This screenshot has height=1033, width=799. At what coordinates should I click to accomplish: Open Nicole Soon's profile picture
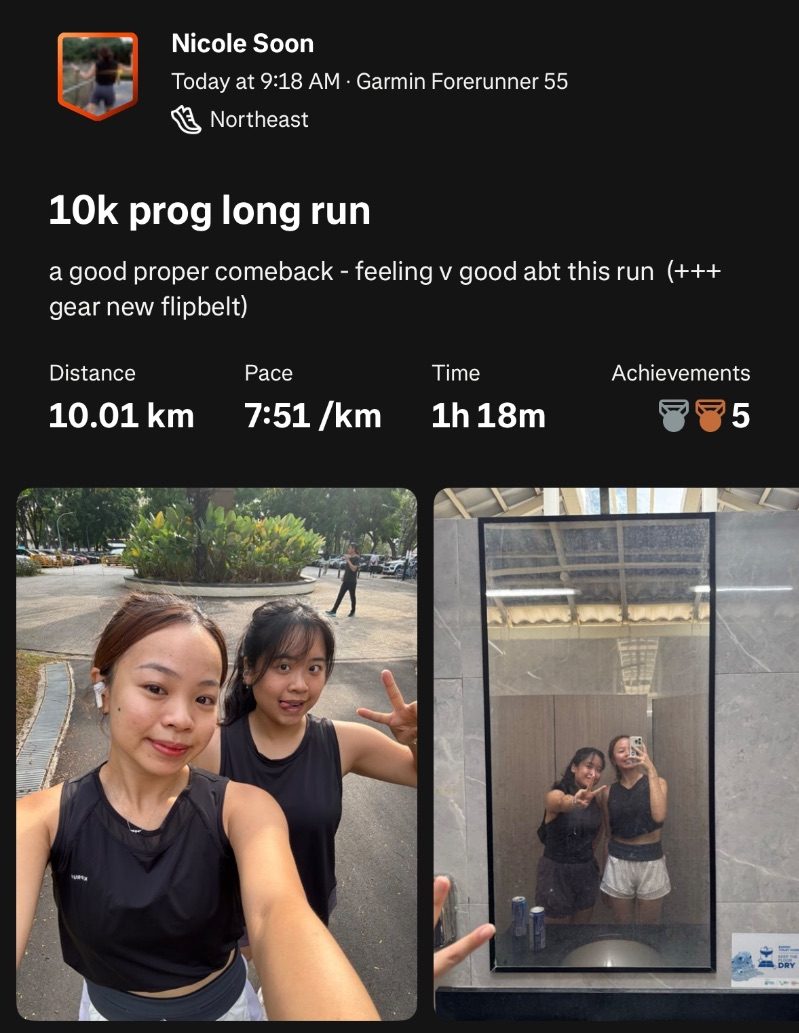[x=97, y=75]
